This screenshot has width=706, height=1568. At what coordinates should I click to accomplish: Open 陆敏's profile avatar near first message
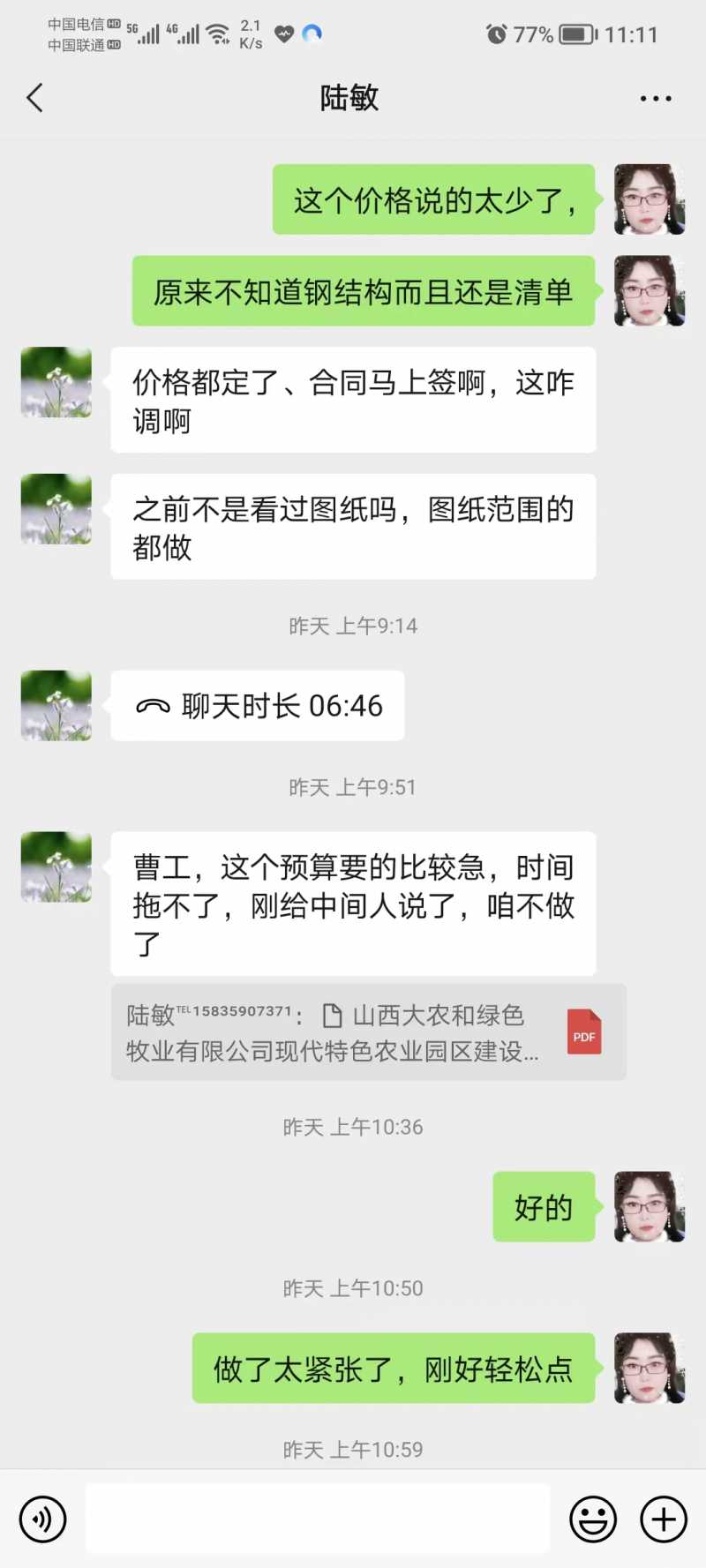(55, 382)
